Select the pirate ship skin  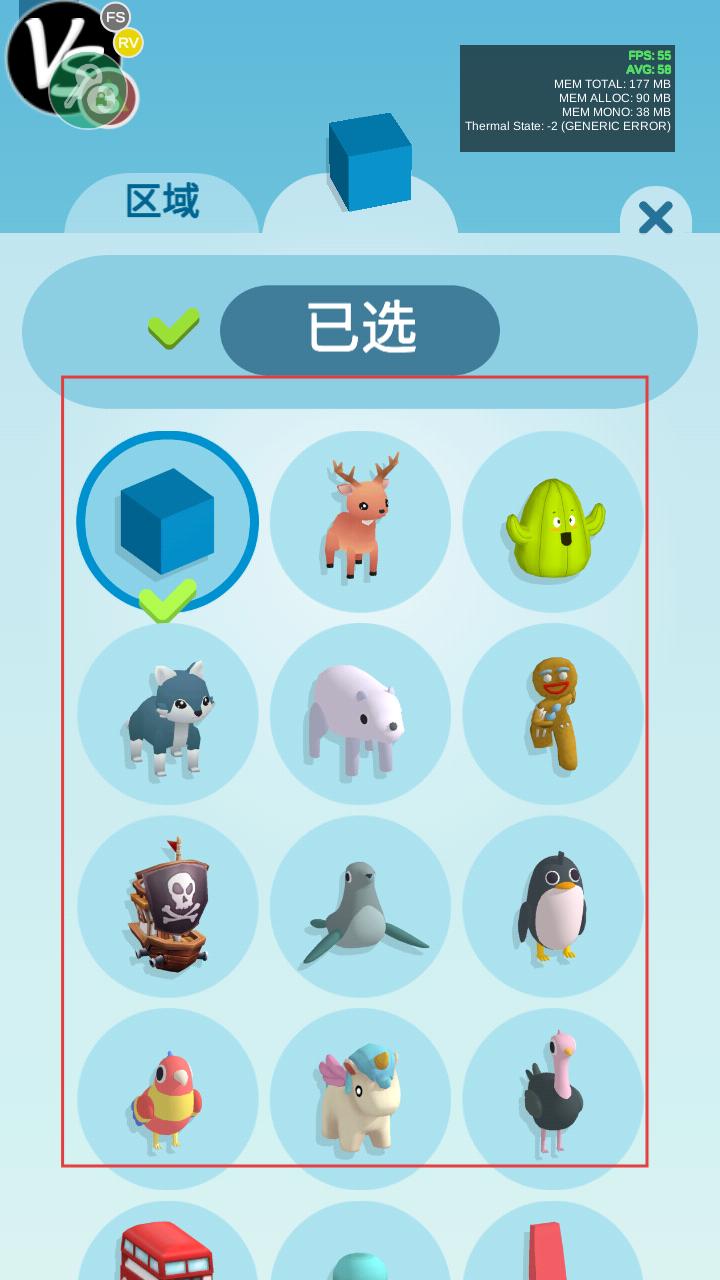(x=167, y=906)
